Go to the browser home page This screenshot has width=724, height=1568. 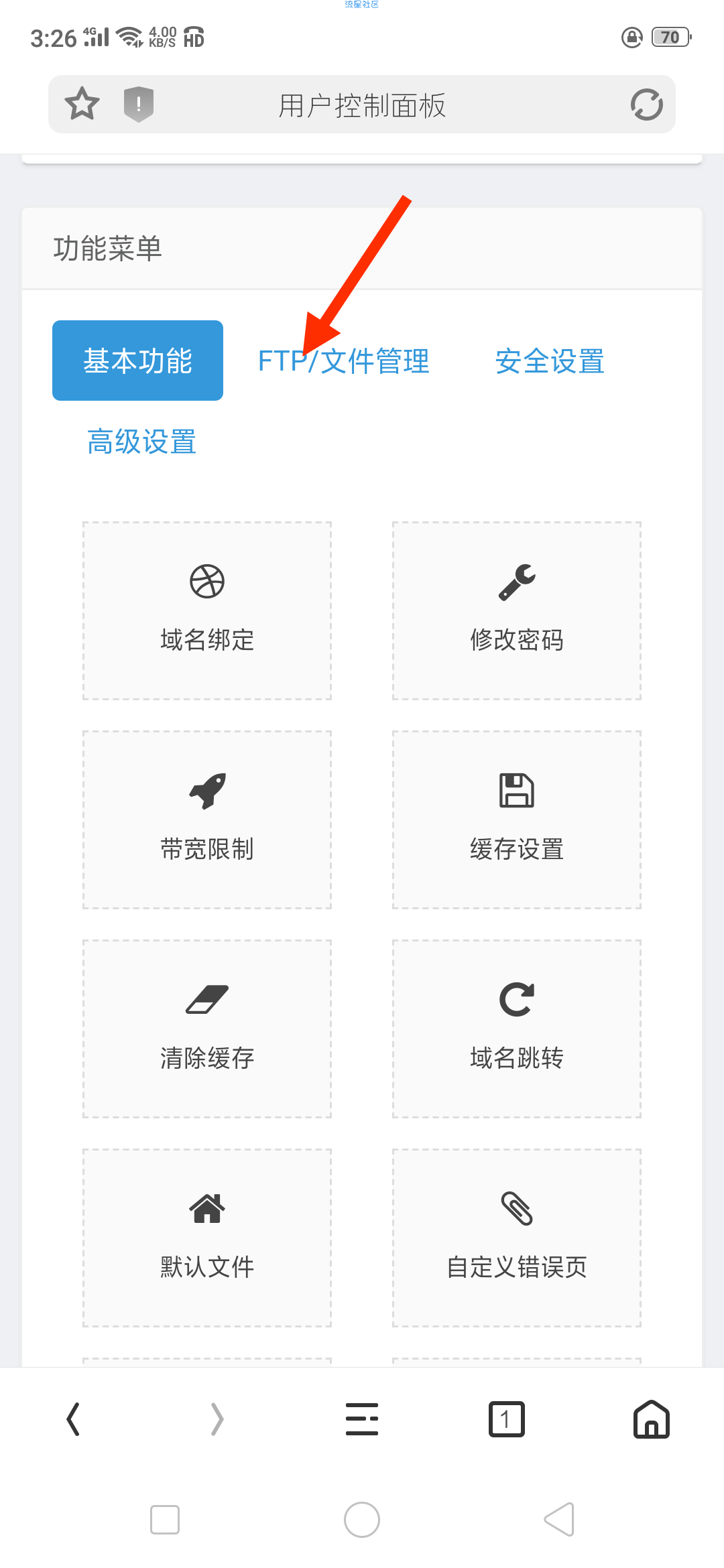(x=652, y=1419)
